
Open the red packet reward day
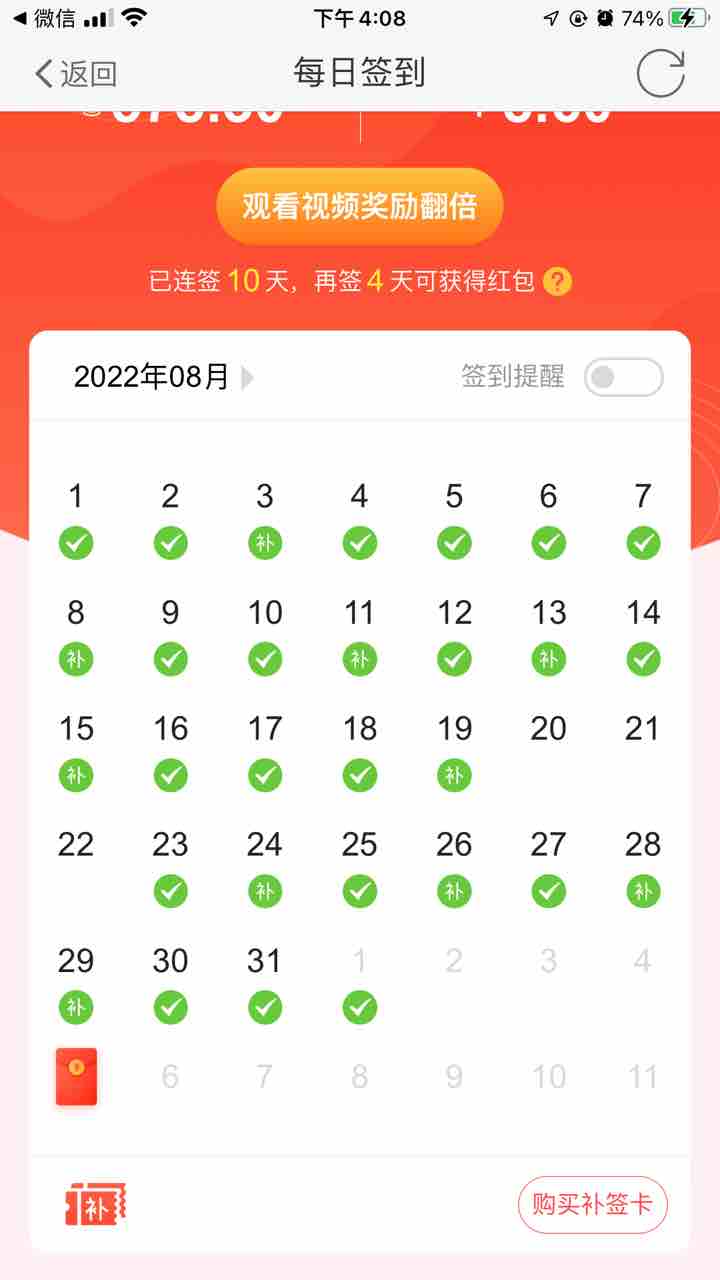point(76,1076)
